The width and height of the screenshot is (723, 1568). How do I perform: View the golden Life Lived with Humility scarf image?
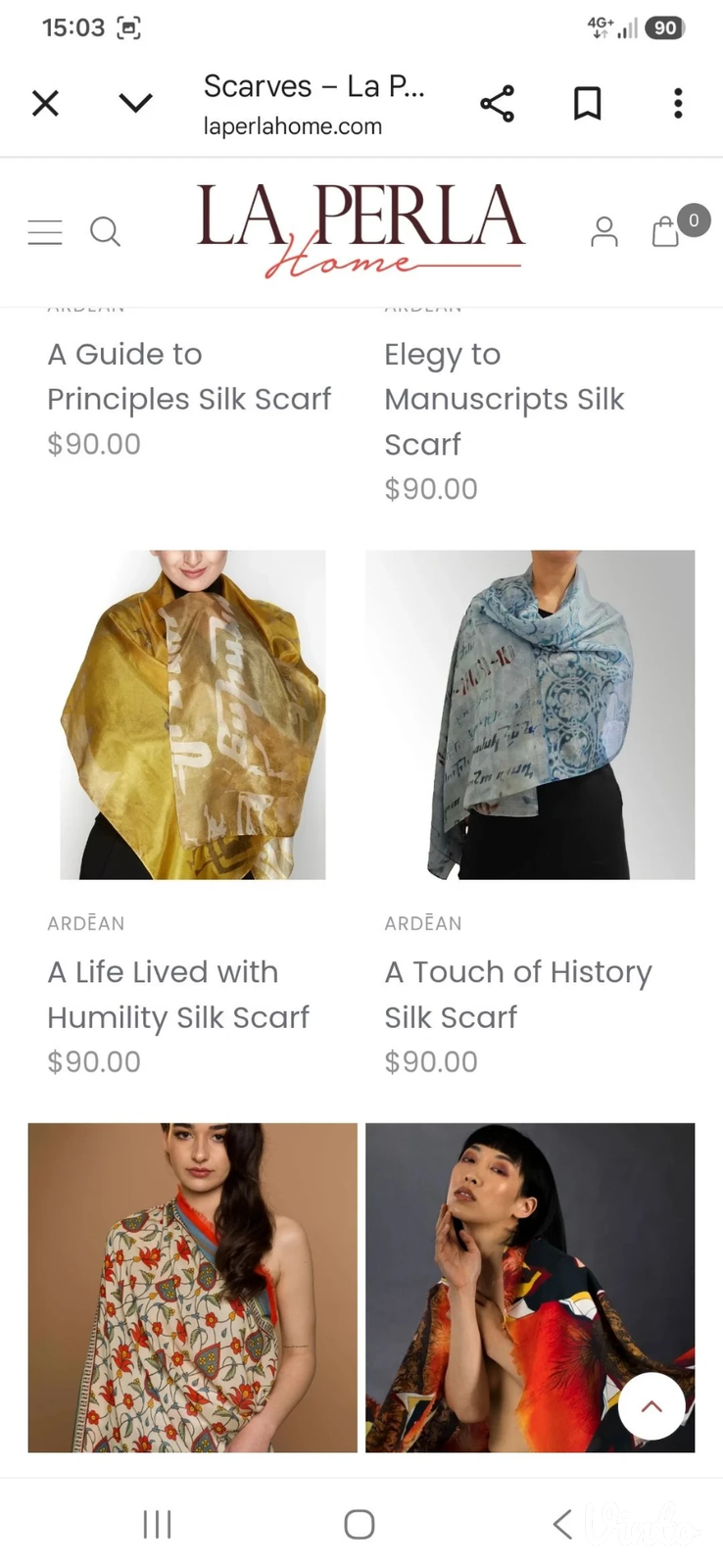[x=193, y=714]
